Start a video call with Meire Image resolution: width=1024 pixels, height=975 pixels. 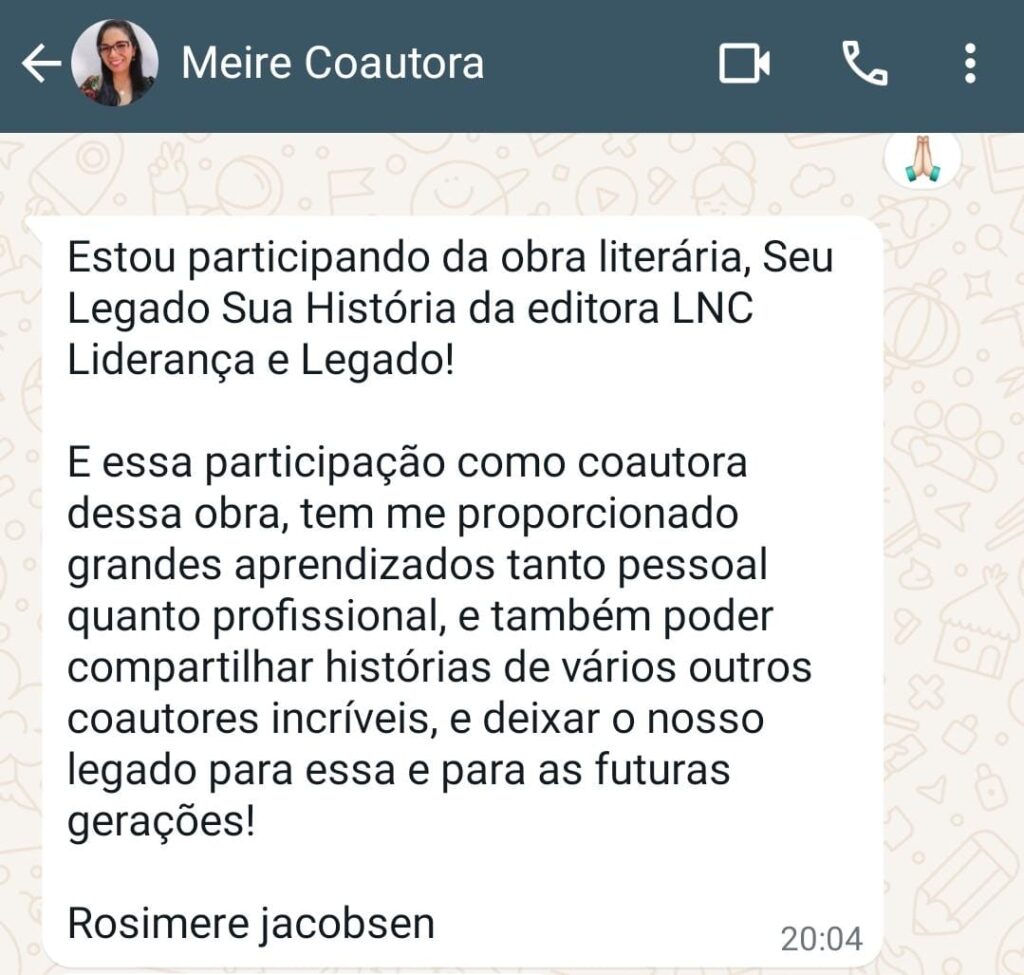coord(745,65)
